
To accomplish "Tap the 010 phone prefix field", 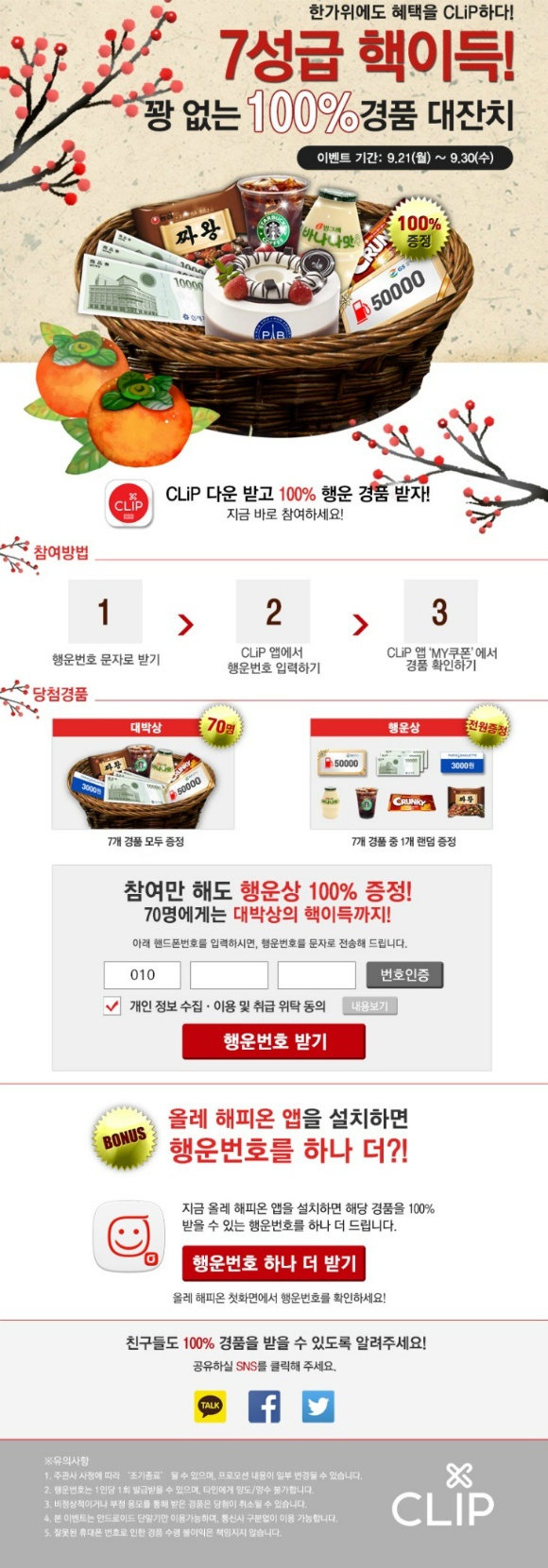I will tap(143, 974).
